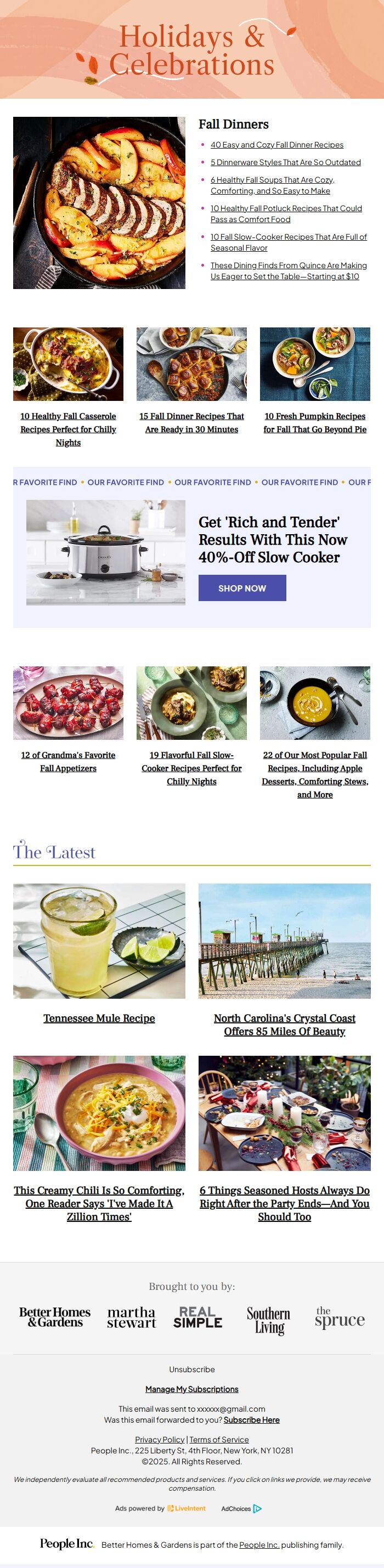Select Manage My Subscriptions

click(191, 1389)
